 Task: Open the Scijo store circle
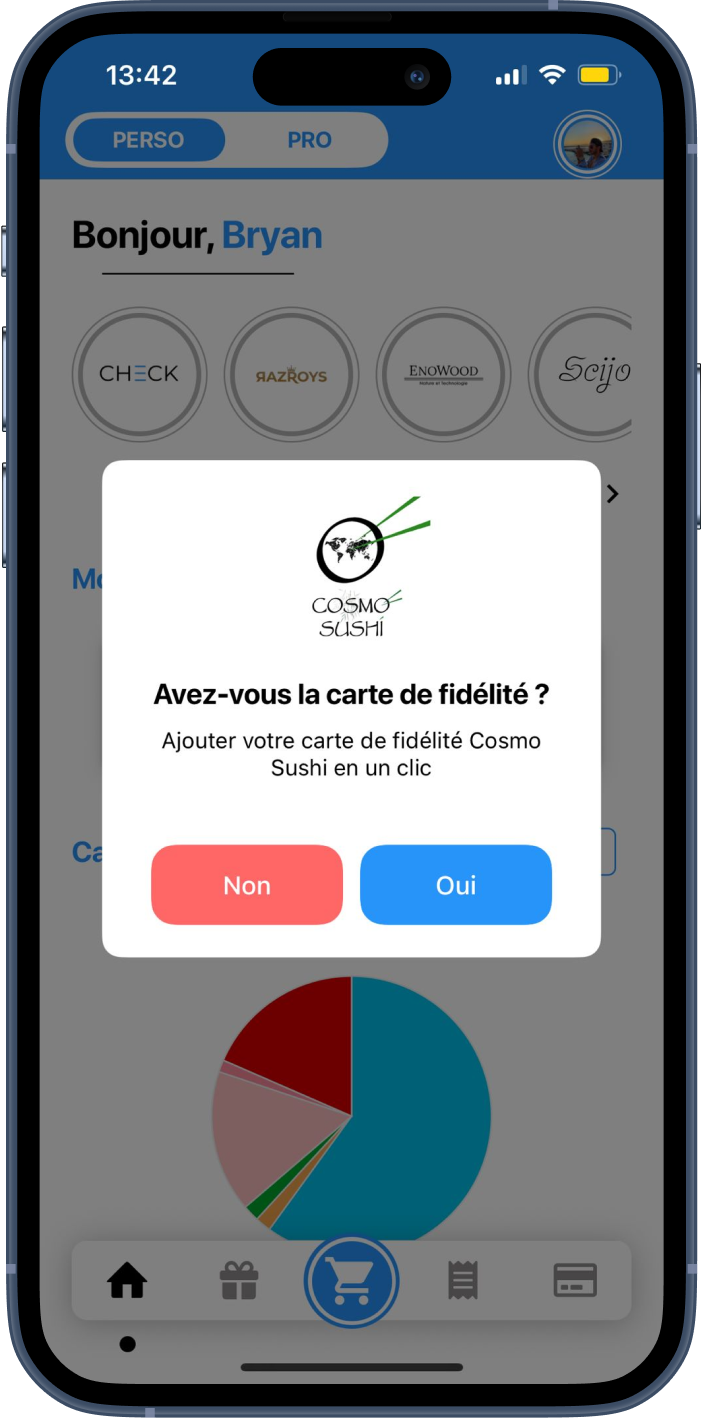[x=585, y=374]
